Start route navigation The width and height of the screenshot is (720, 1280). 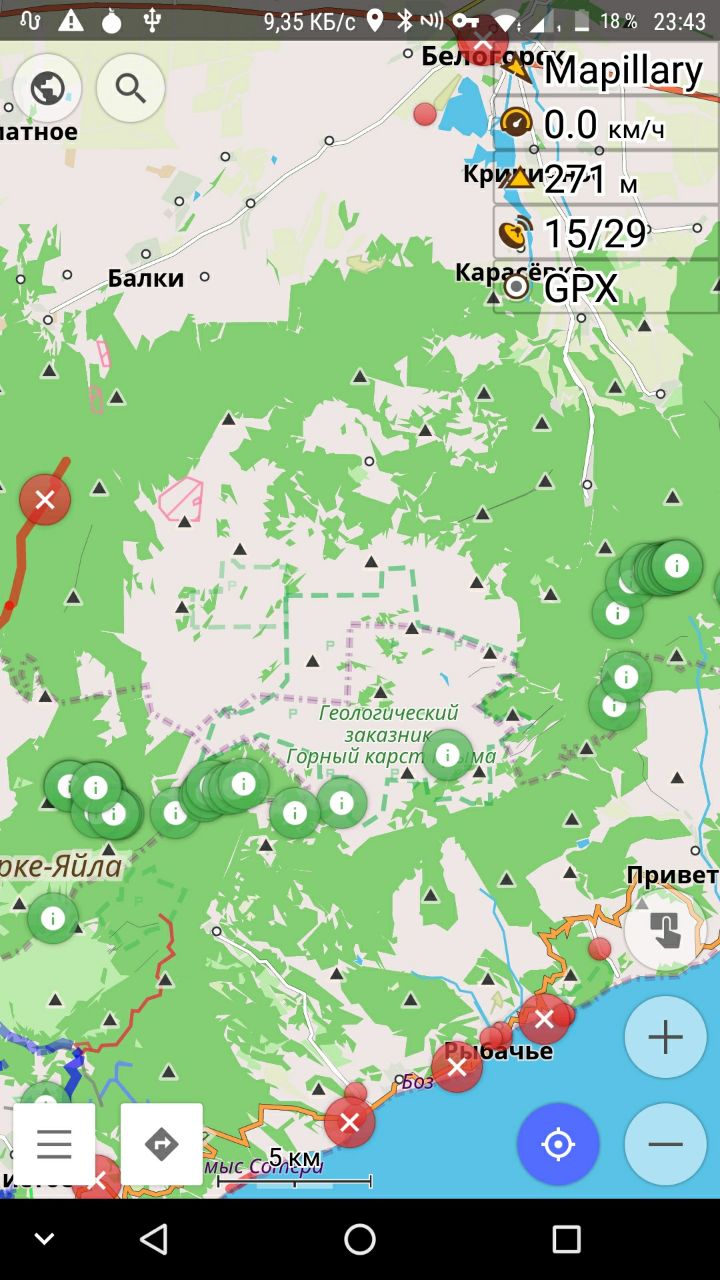coord(162,1144)
